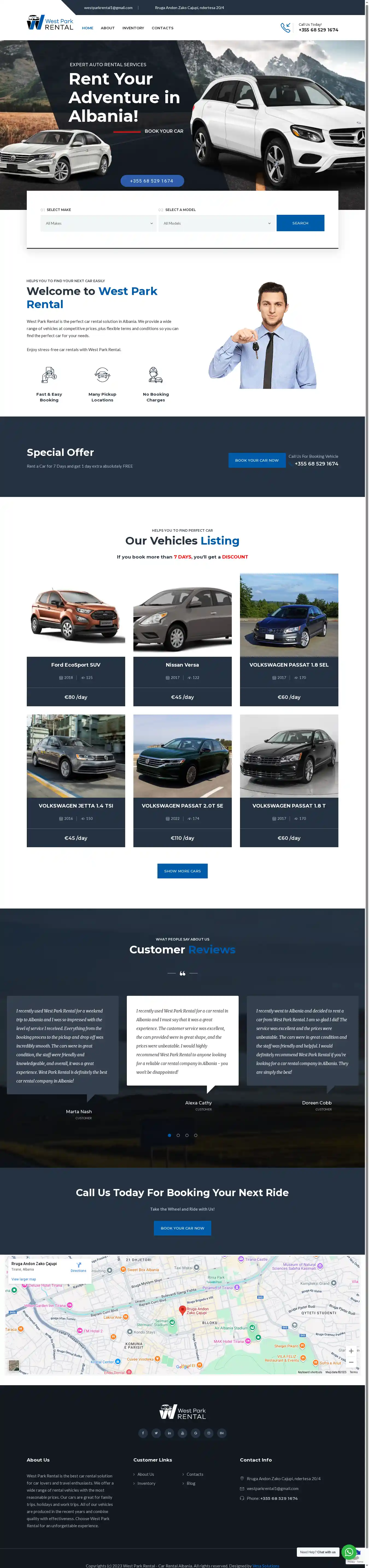Expand the All Models dropdown
The height and width of the screenshot is (1568, 369).
216,223
